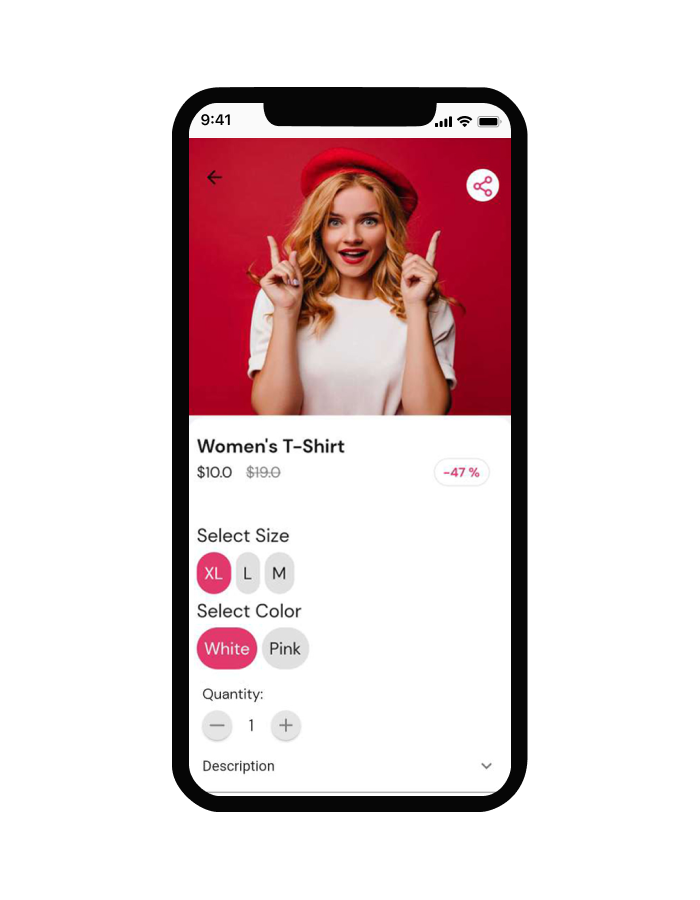Expand the Description section
The width and height of the screenshot is (700, 900).
(x=486, y=766)
